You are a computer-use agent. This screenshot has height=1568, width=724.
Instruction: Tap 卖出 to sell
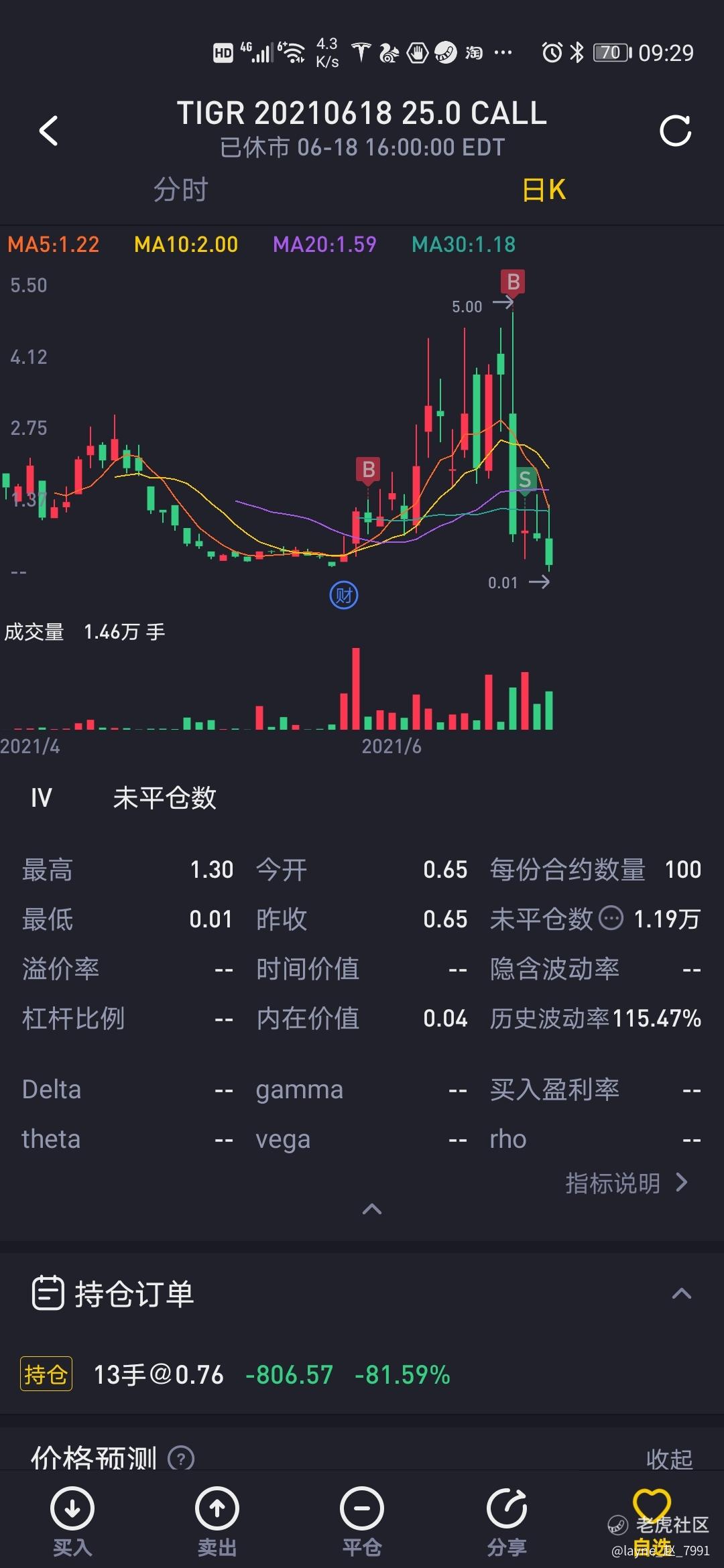[217, 1522]
